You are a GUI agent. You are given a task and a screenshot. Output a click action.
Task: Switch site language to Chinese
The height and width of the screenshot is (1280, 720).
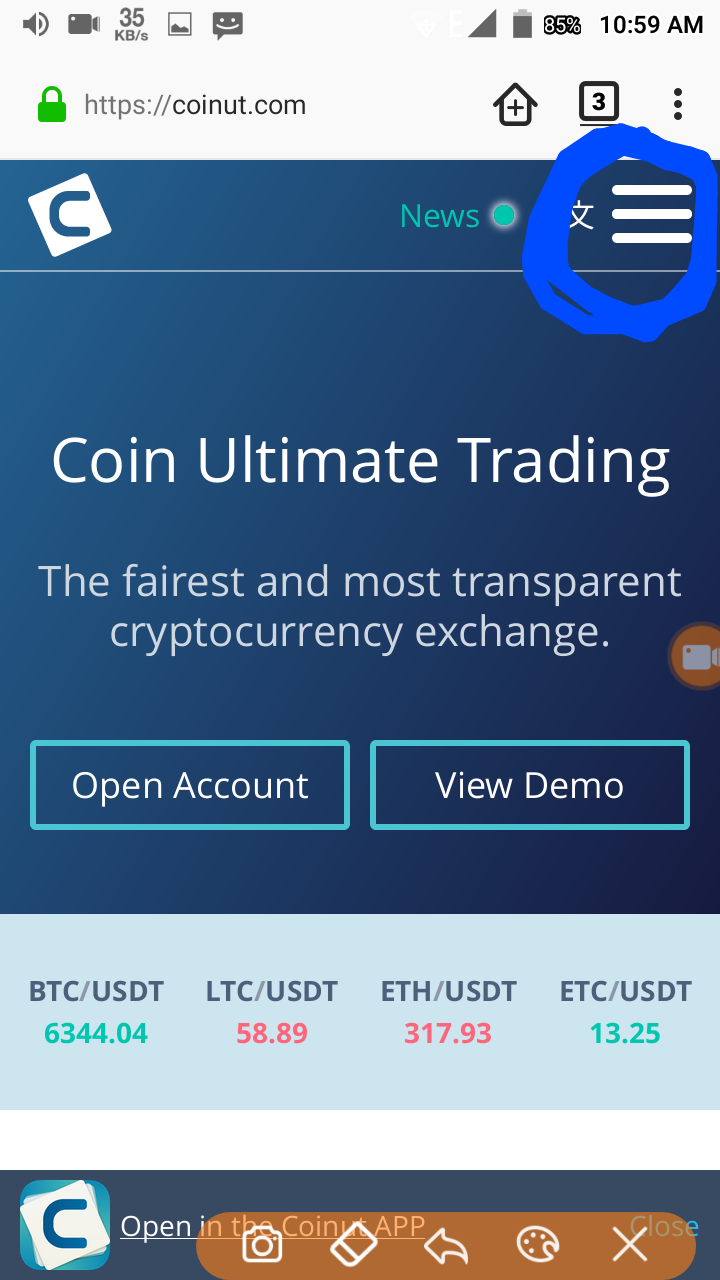pos(581,215)
